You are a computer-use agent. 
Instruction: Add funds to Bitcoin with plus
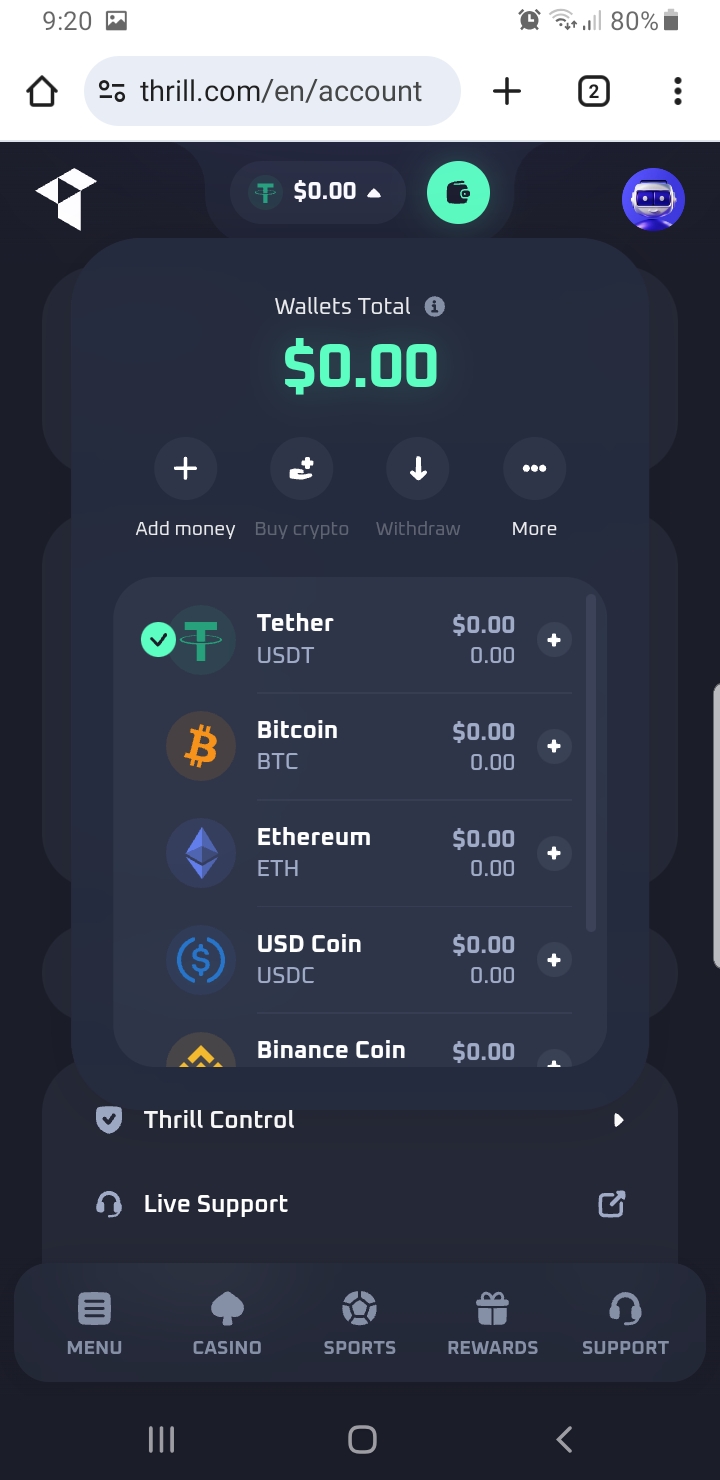click(x=555, y=746)
